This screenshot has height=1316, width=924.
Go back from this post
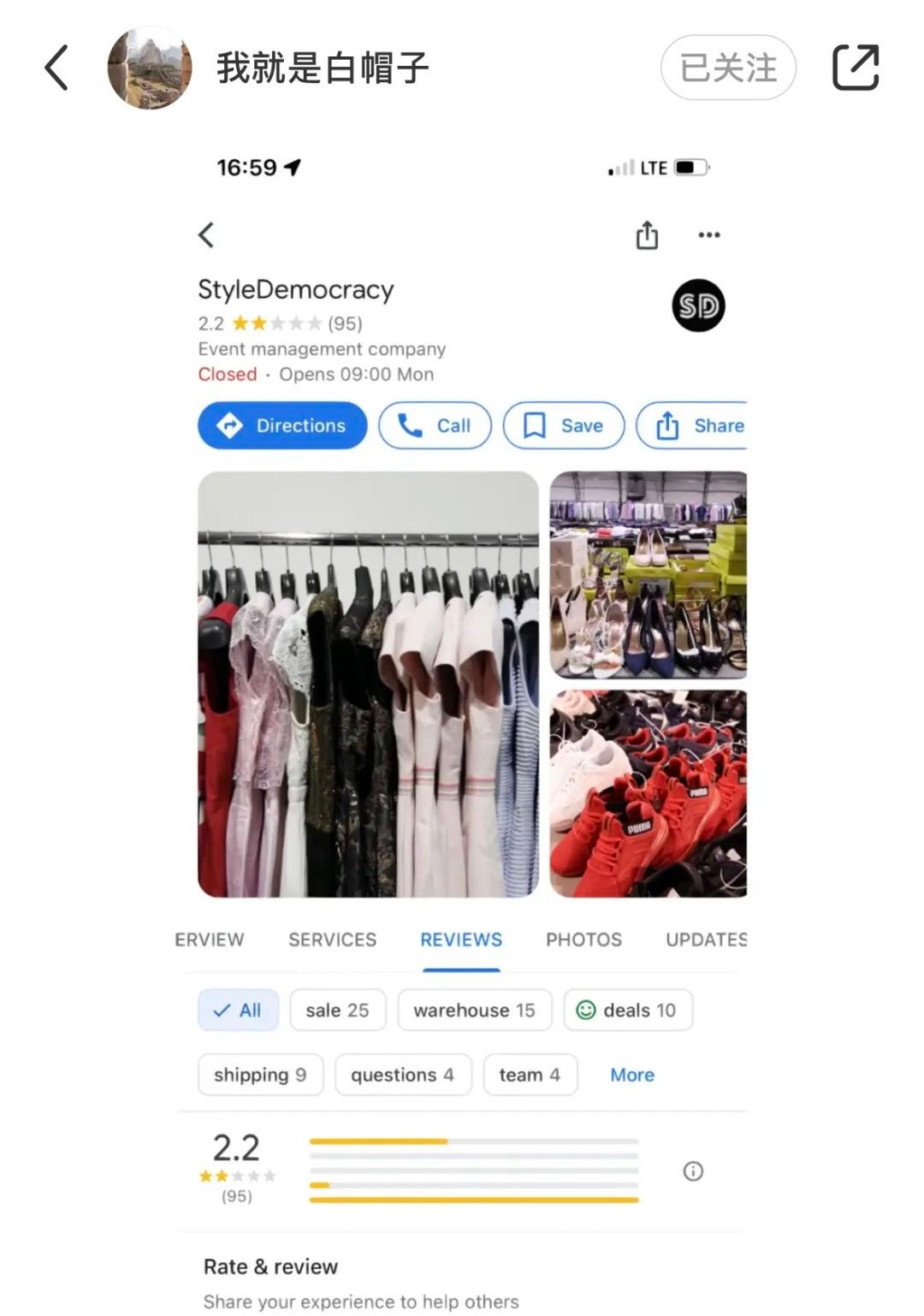point(56,68)
